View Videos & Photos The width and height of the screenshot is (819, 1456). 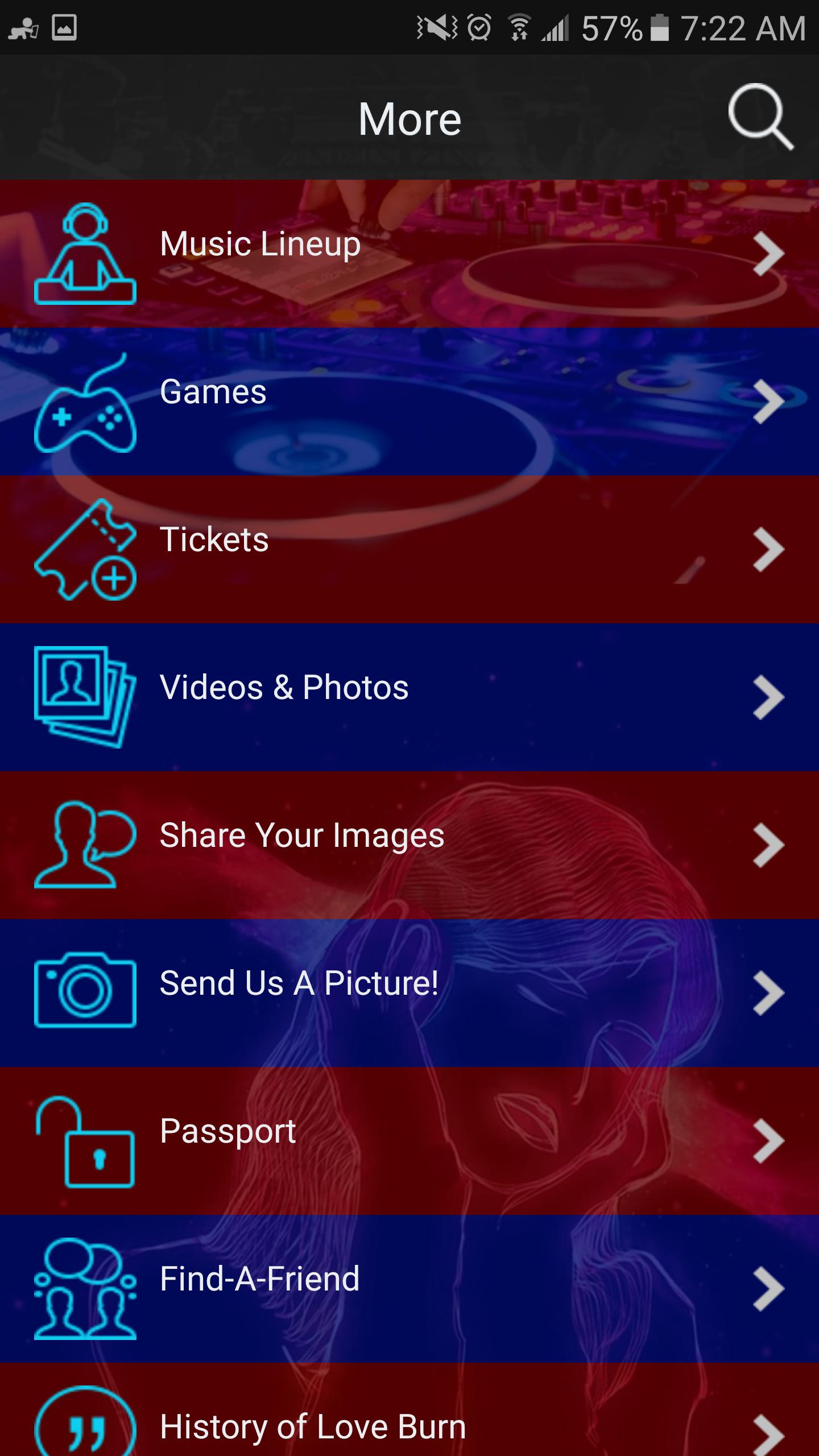click(x=409, y=697)
